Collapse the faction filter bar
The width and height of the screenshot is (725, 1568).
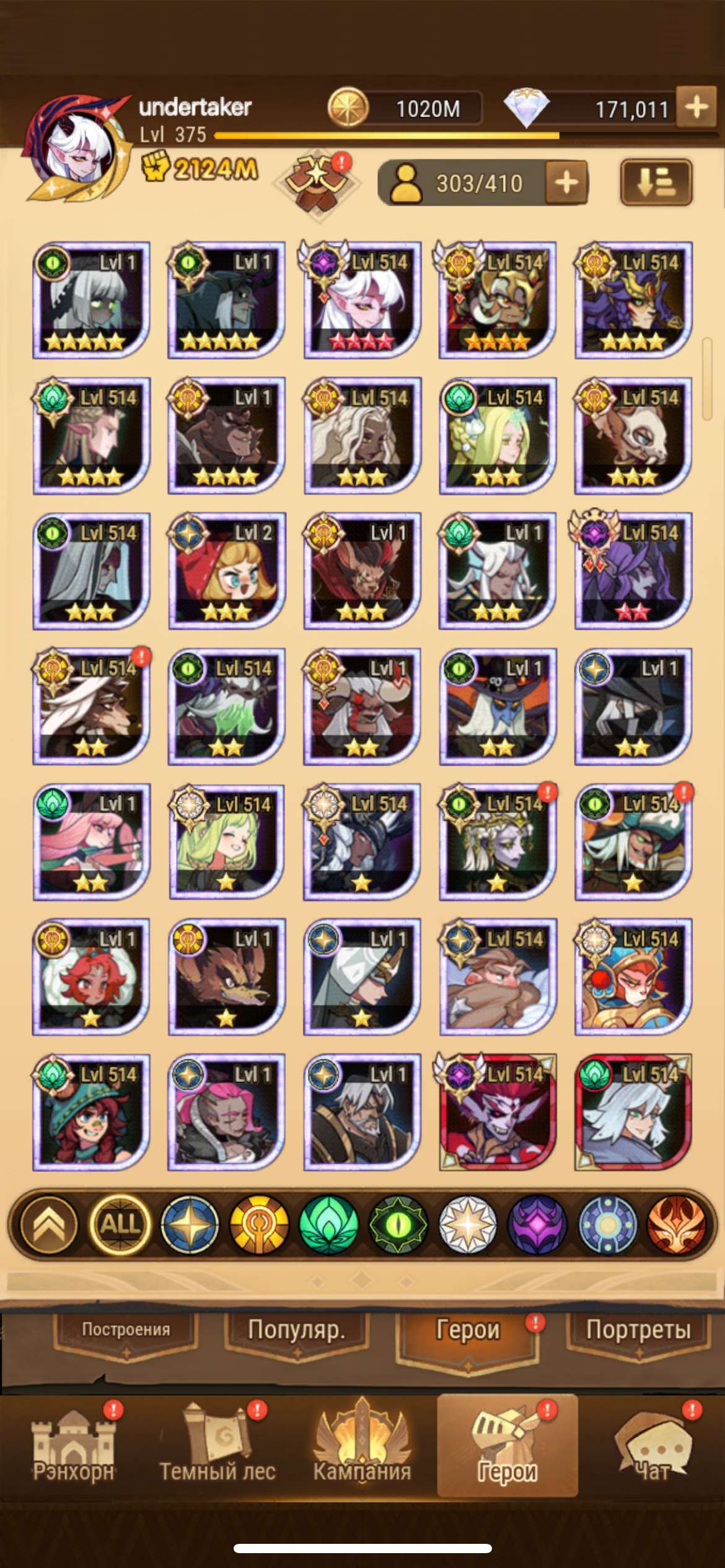click(50, 1224)
